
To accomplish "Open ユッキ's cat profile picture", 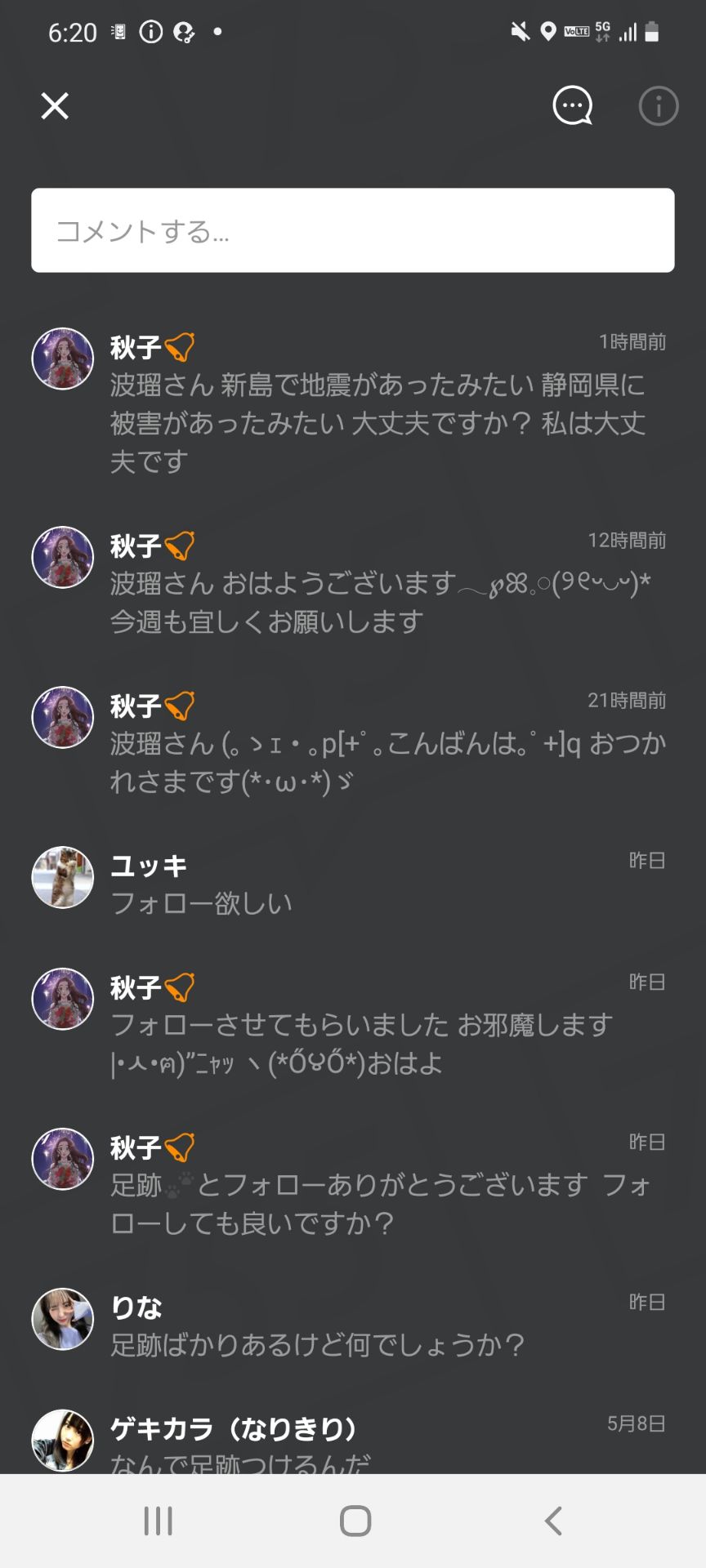I will [x=62, y=878].
